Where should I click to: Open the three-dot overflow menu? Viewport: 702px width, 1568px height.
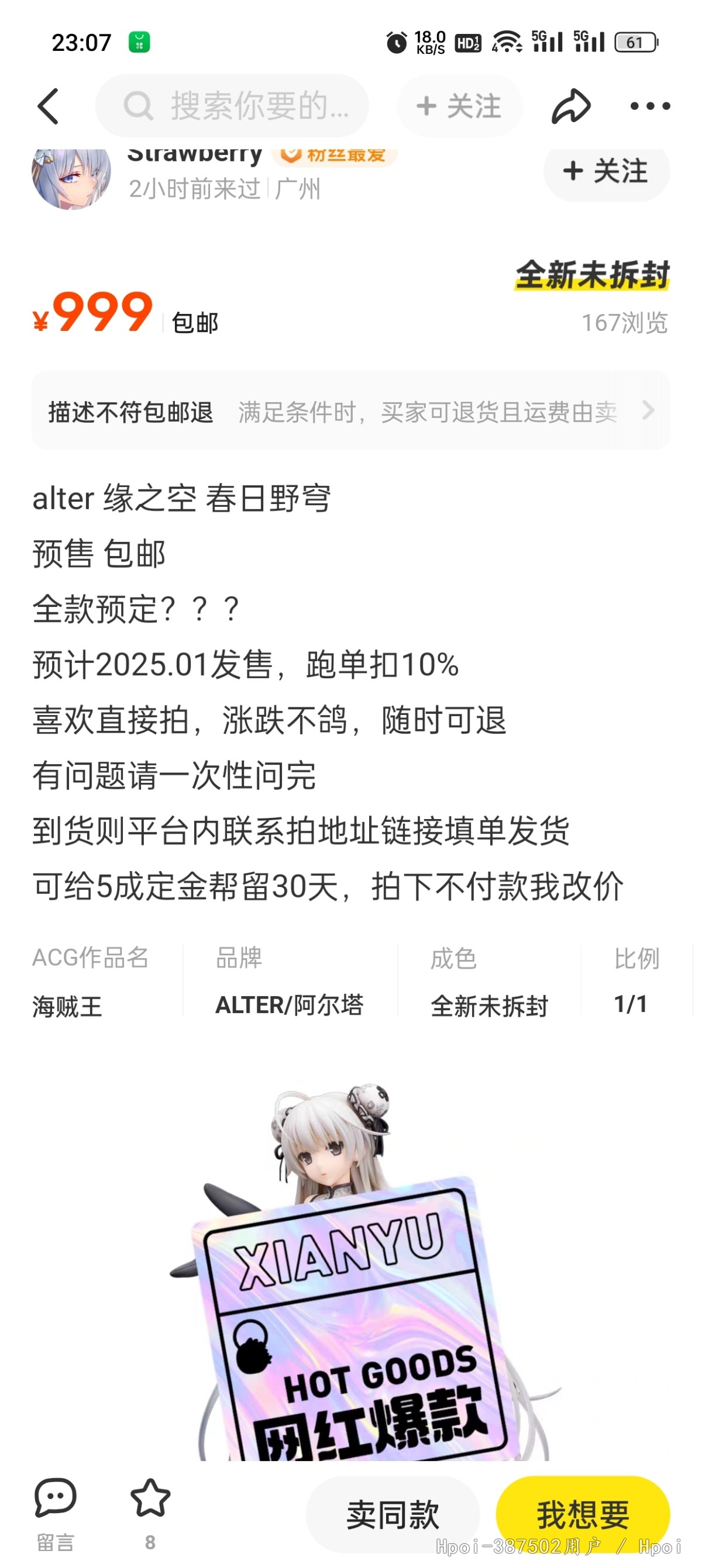pyautogui.click(x=649, y=106)
